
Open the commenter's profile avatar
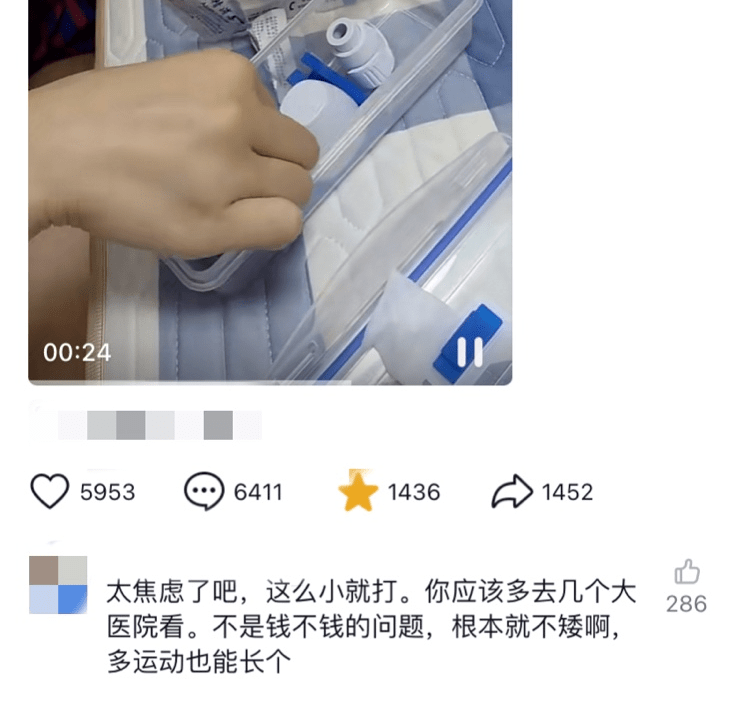coord(58,585)
